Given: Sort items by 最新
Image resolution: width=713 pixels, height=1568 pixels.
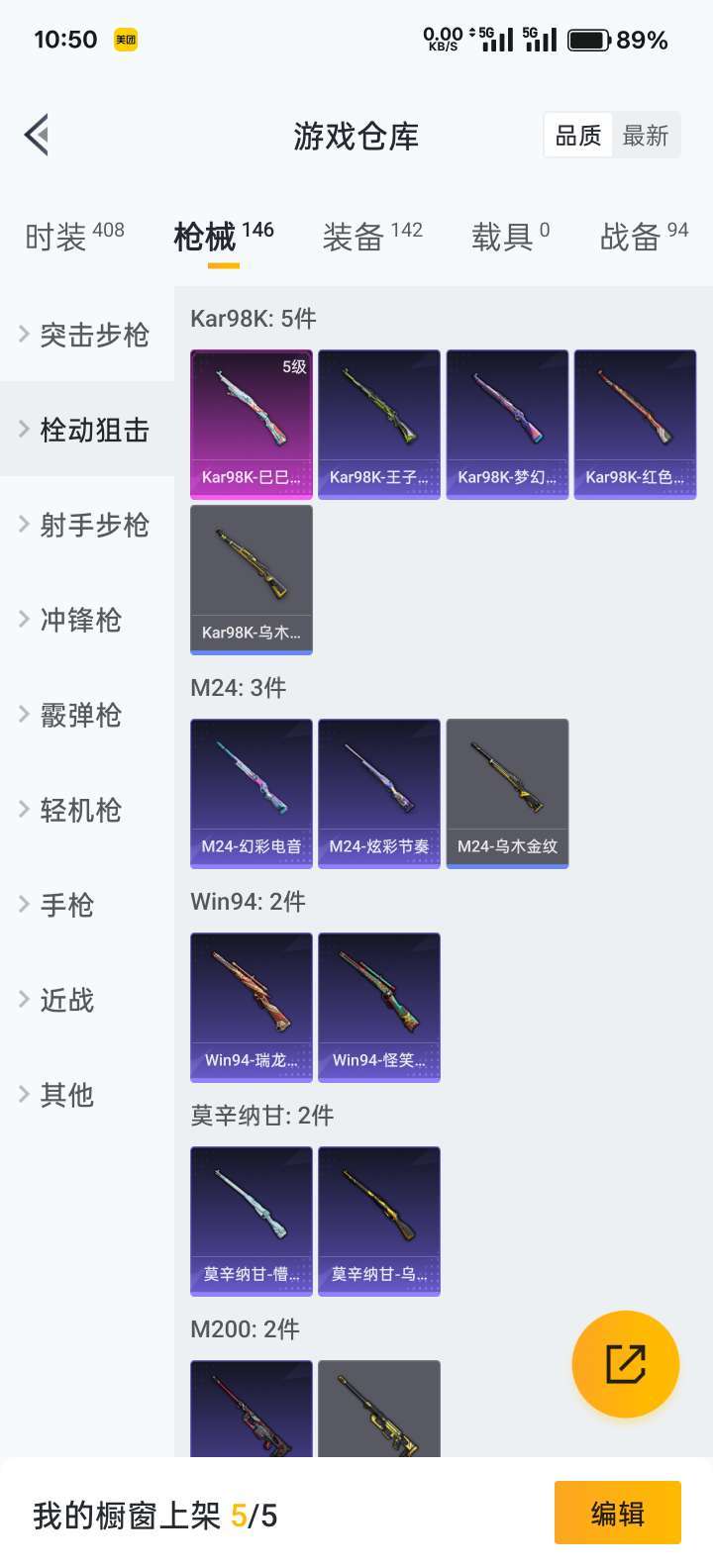Looking at the screenshot, I should click(646, 136).
